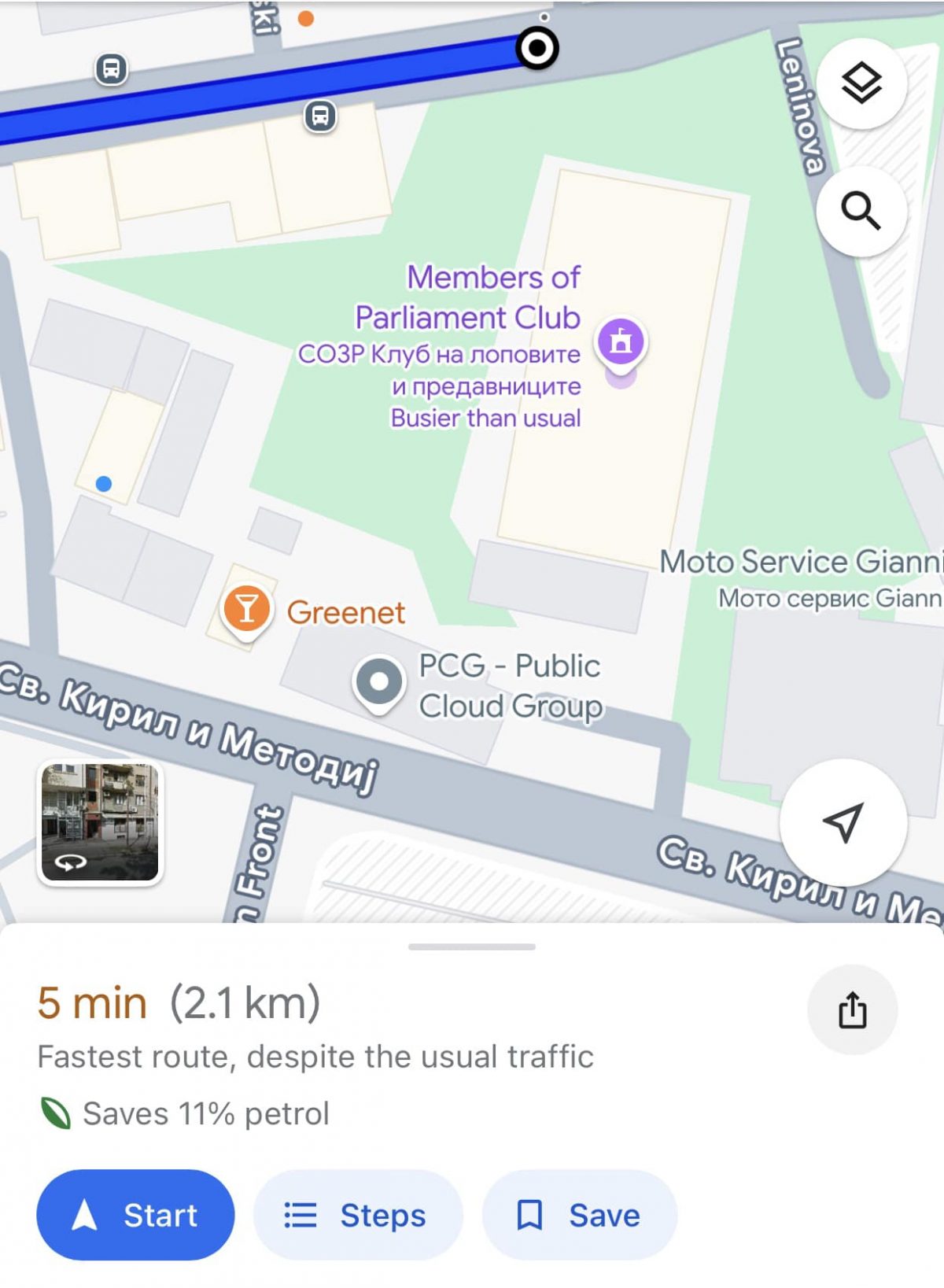Open the Greenet bar marker

pyautogui.click(x=246, y=609)
